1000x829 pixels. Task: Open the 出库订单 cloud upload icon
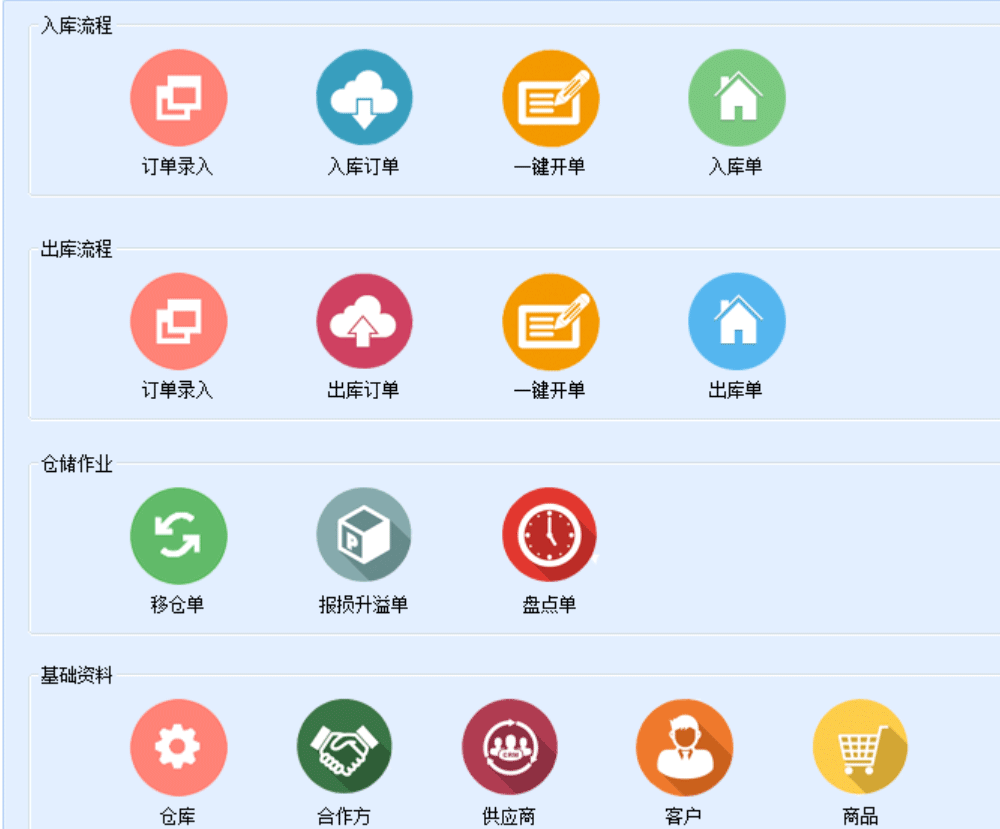tap(364, 321)
